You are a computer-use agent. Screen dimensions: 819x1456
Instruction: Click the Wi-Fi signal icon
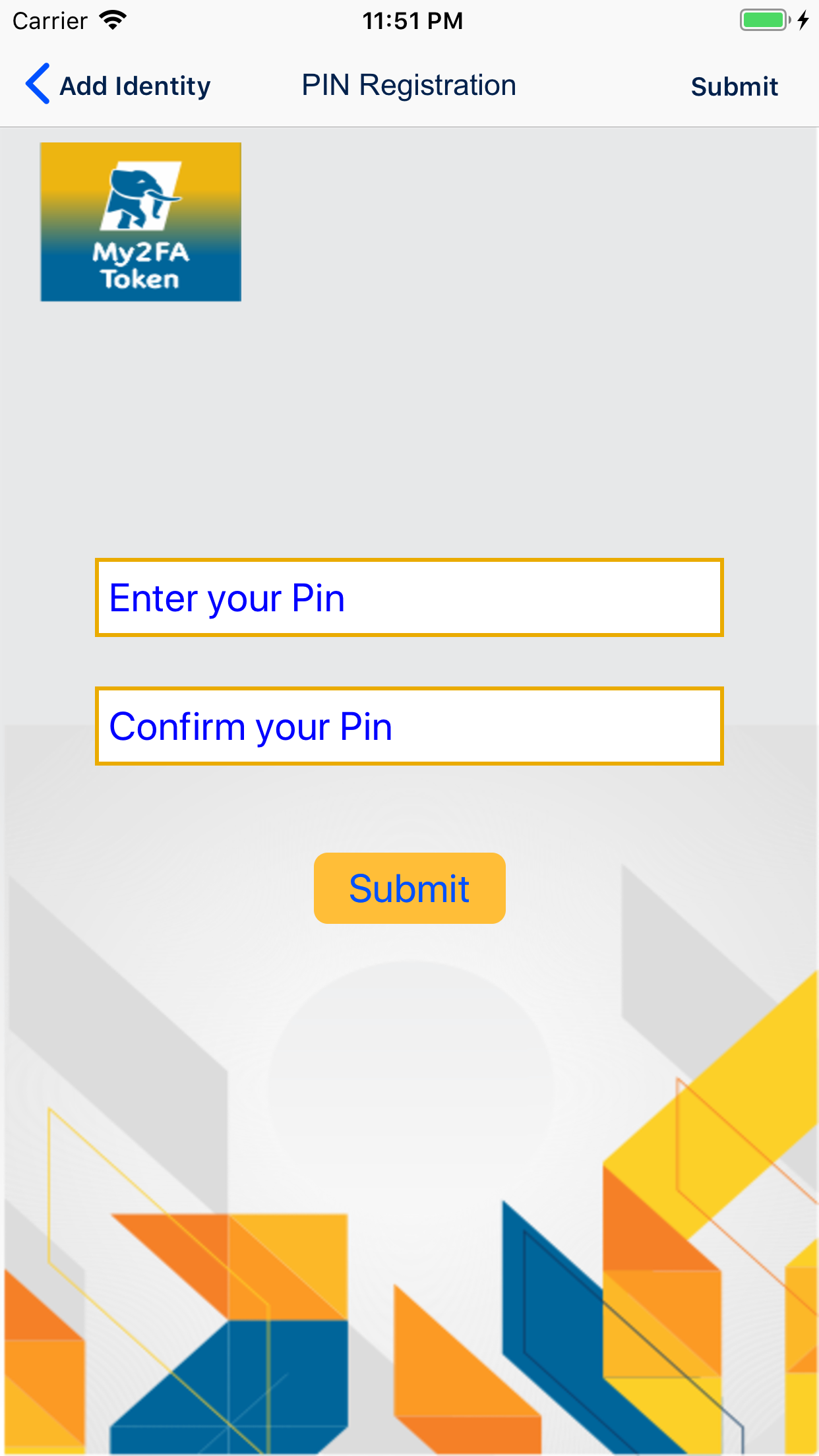pos(113,19)
